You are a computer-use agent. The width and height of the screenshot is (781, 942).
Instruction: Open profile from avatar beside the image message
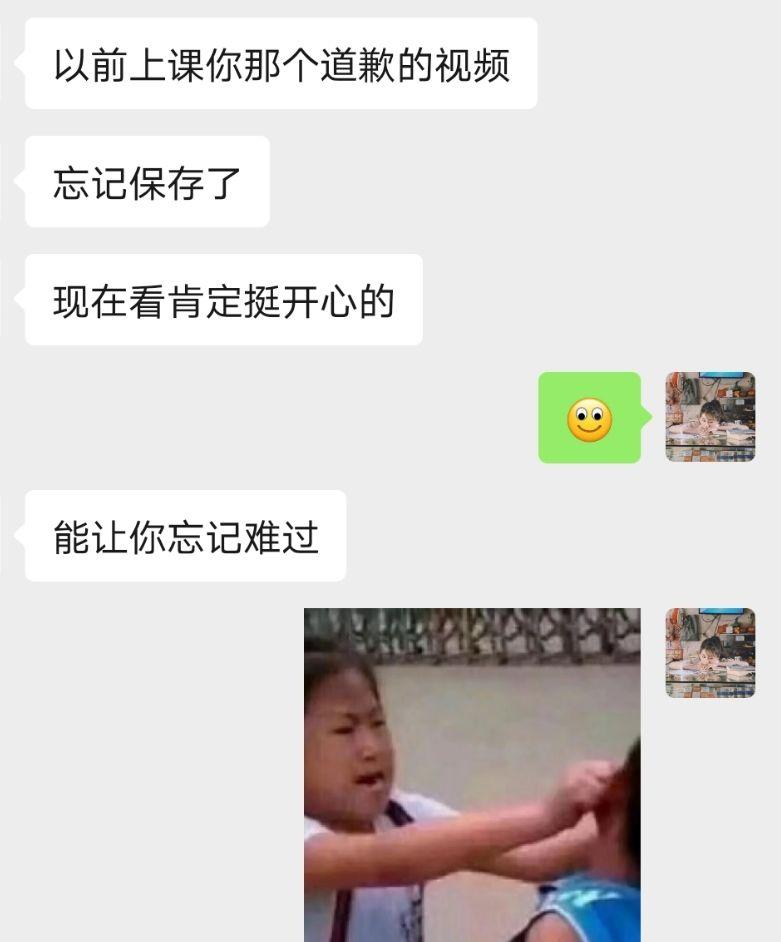710,653
